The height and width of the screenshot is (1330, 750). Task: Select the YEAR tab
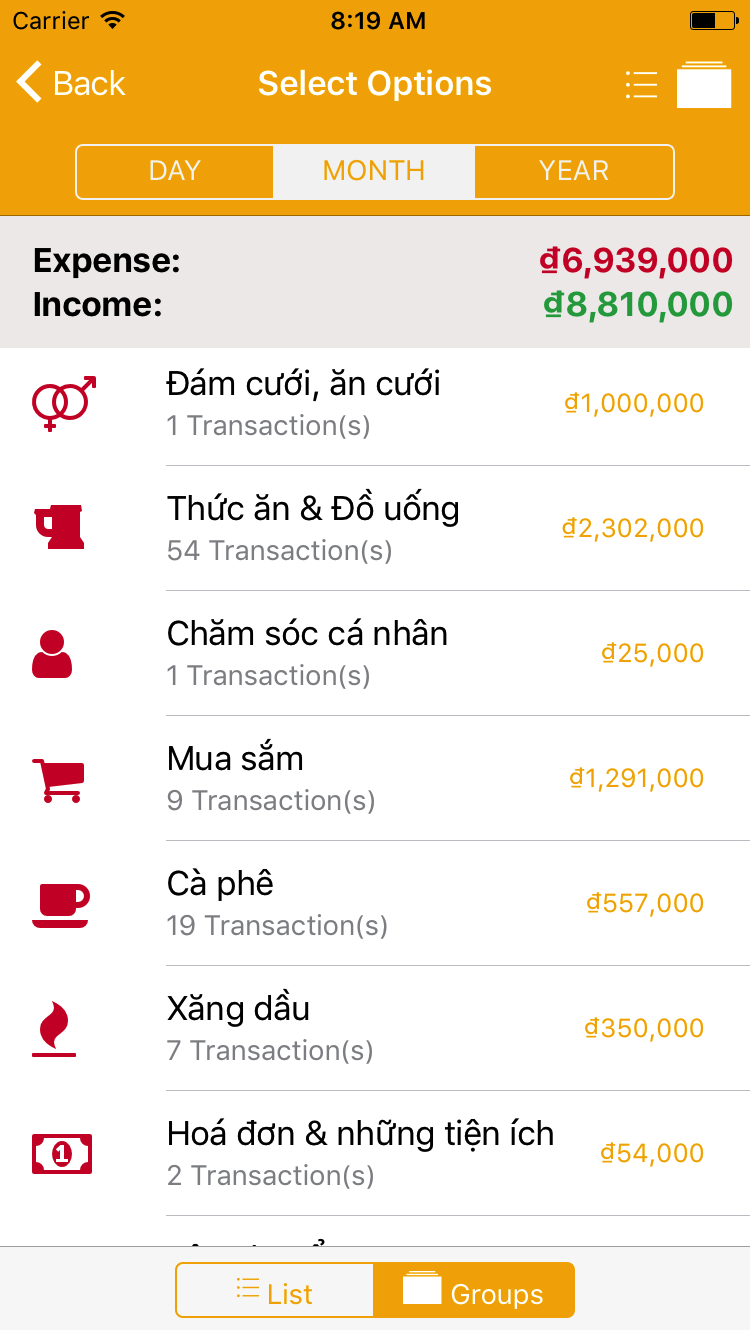[x=574, y=171]
